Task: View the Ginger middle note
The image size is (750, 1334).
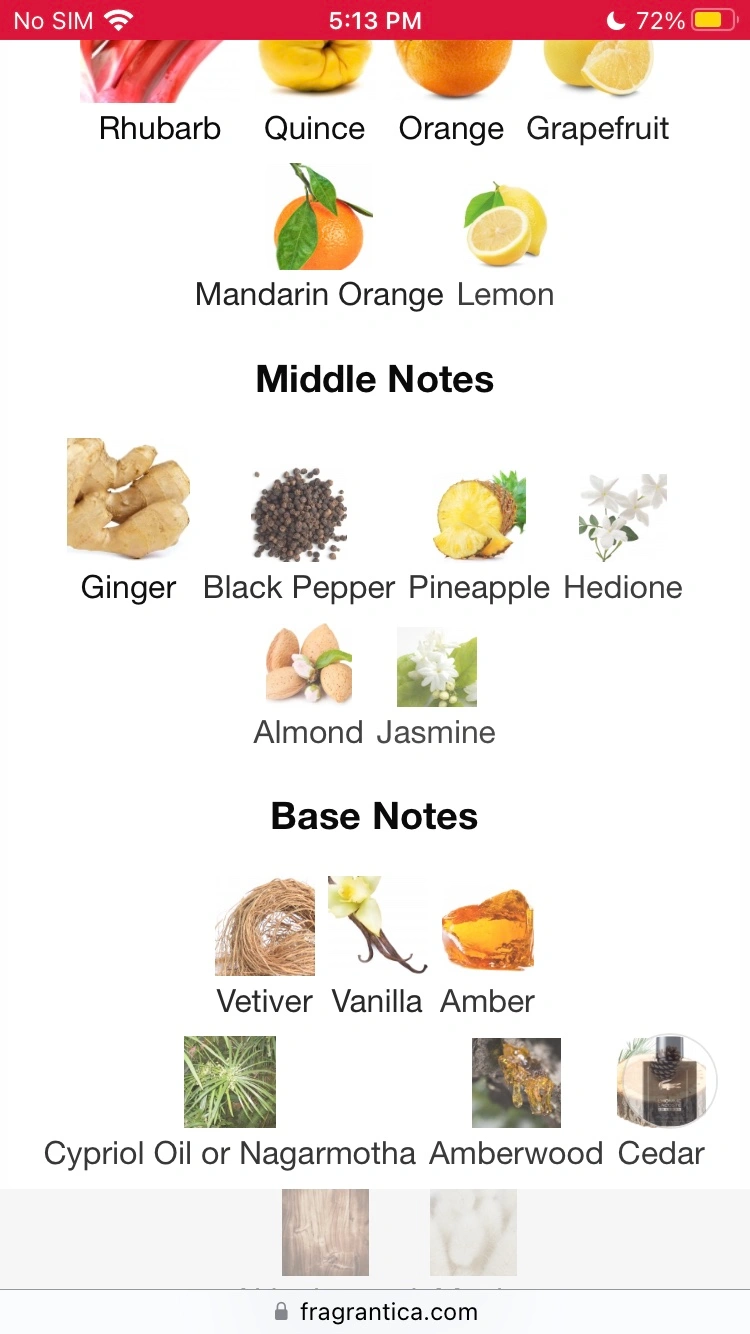Action: 128,586
